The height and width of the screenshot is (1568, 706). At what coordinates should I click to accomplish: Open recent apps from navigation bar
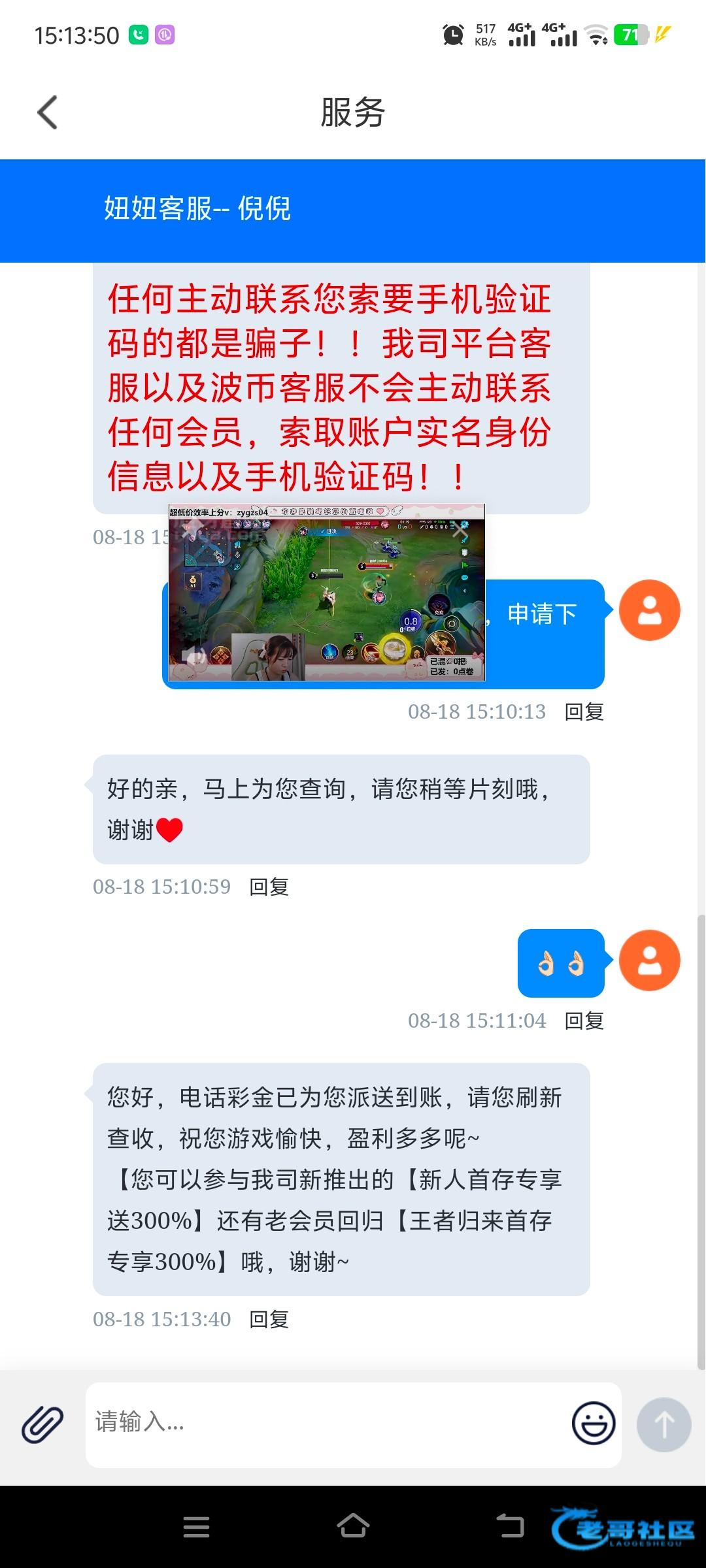click(196, 1526)
